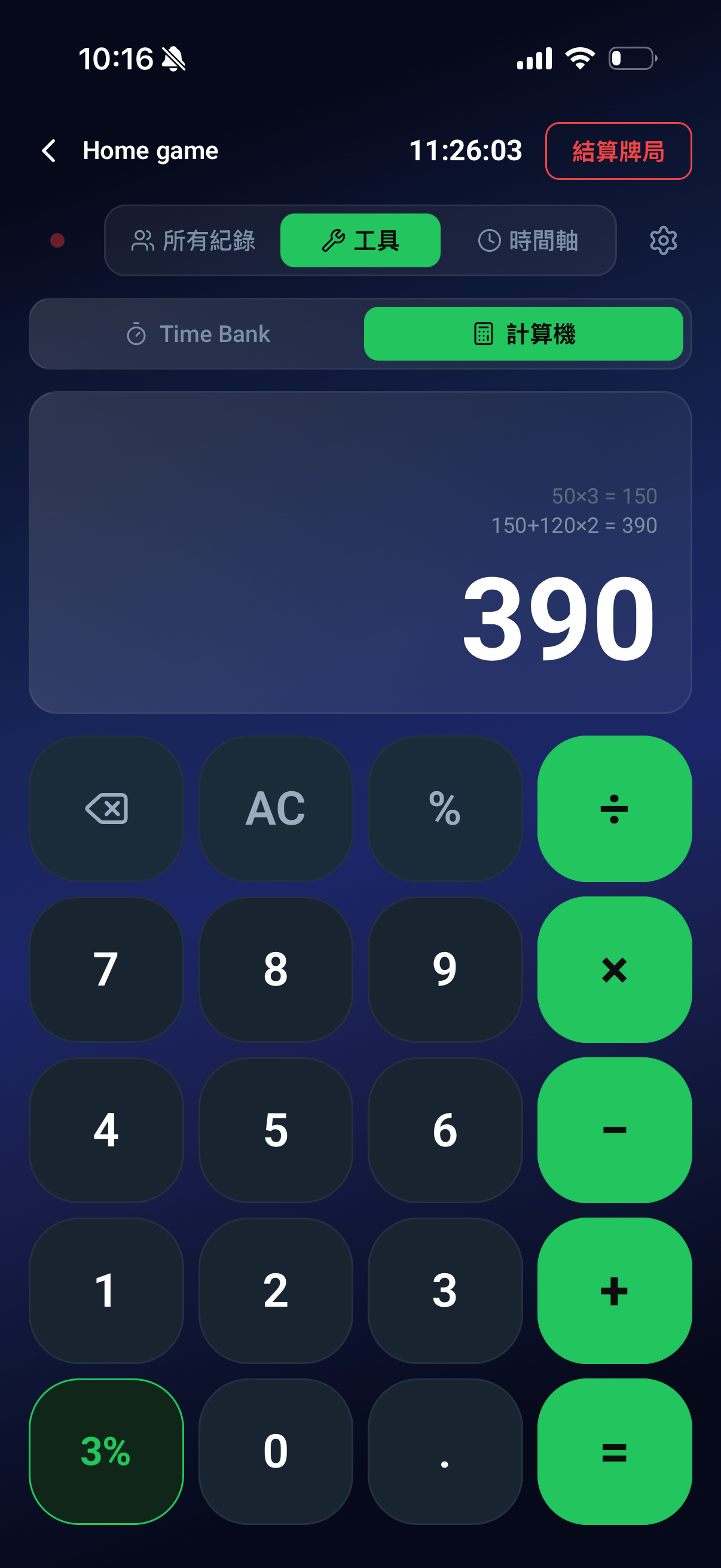This screenshot has width=721, height=1568.
Task: Select the Time Bank tool
Action: coord(198,334)
